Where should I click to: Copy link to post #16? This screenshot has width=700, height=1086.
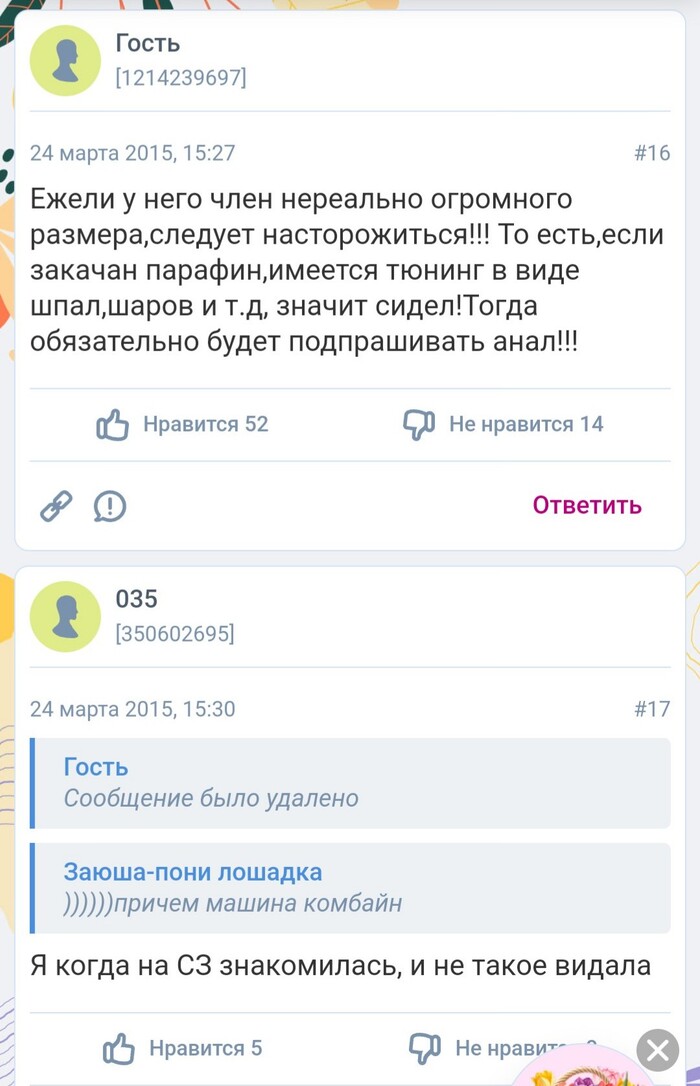pyautogui.click(x=55, y=506)
